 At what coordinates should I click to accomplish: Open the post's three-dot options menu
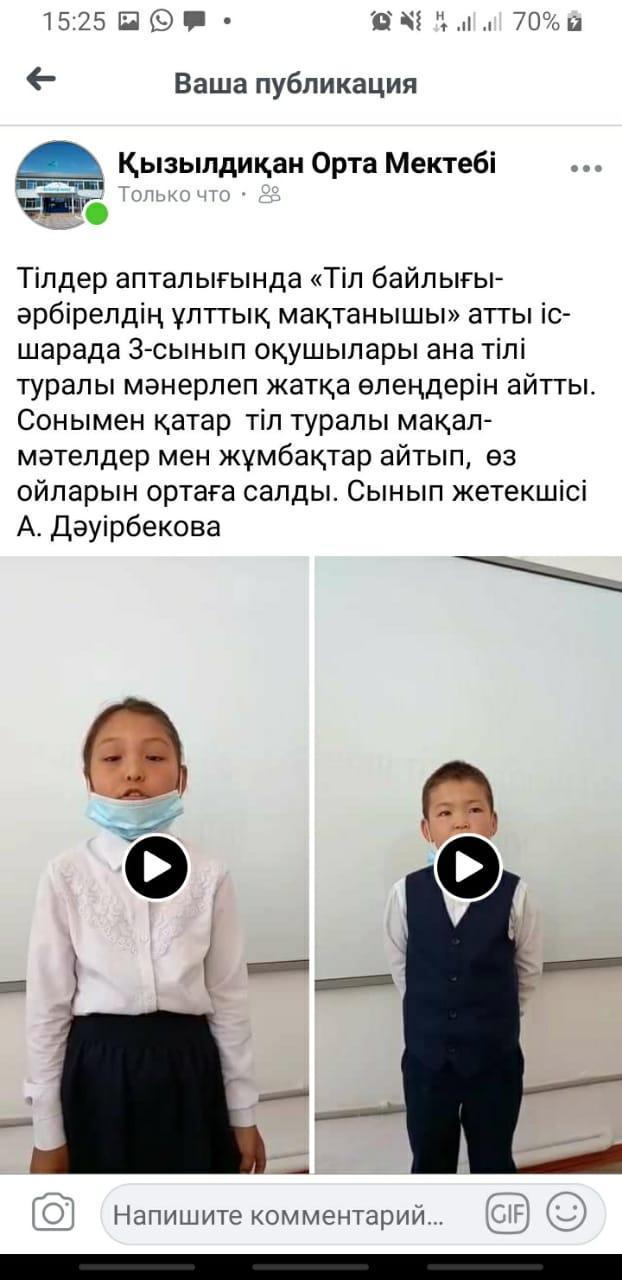[x=586, y=169]
